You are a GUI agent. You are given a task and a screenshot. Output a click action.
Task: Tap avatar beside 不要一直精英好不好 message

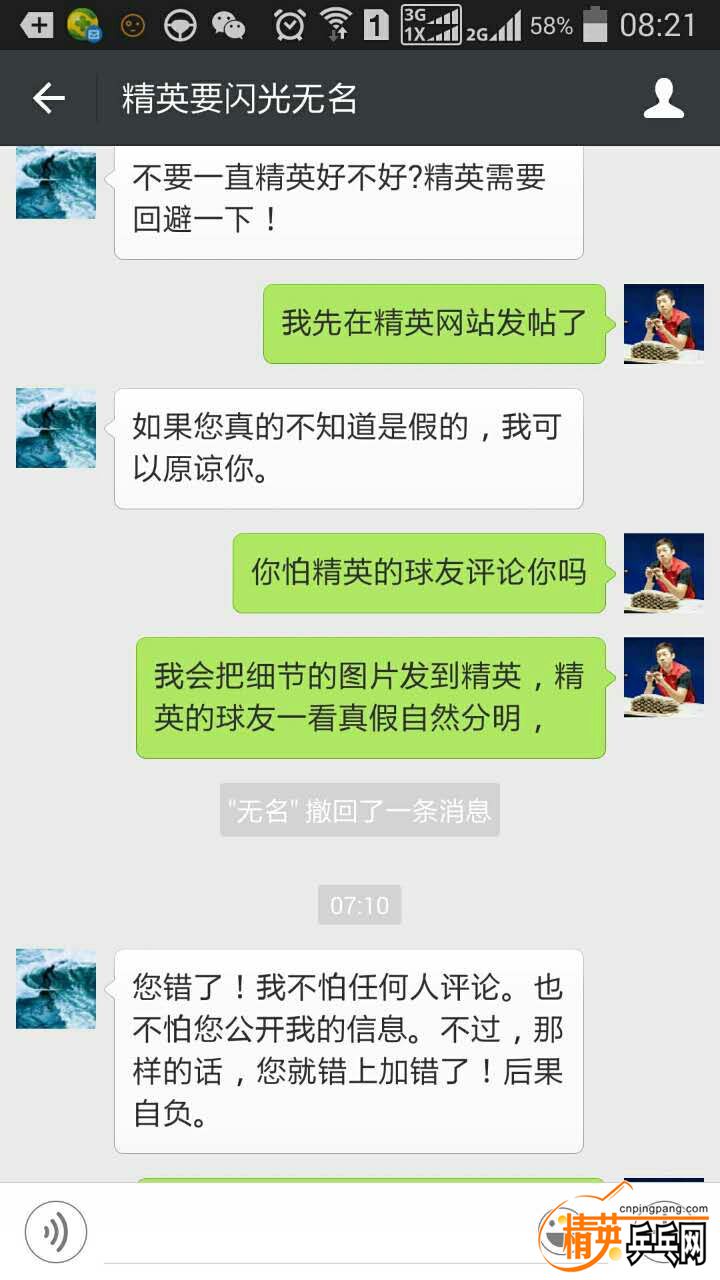click(56, 183)
